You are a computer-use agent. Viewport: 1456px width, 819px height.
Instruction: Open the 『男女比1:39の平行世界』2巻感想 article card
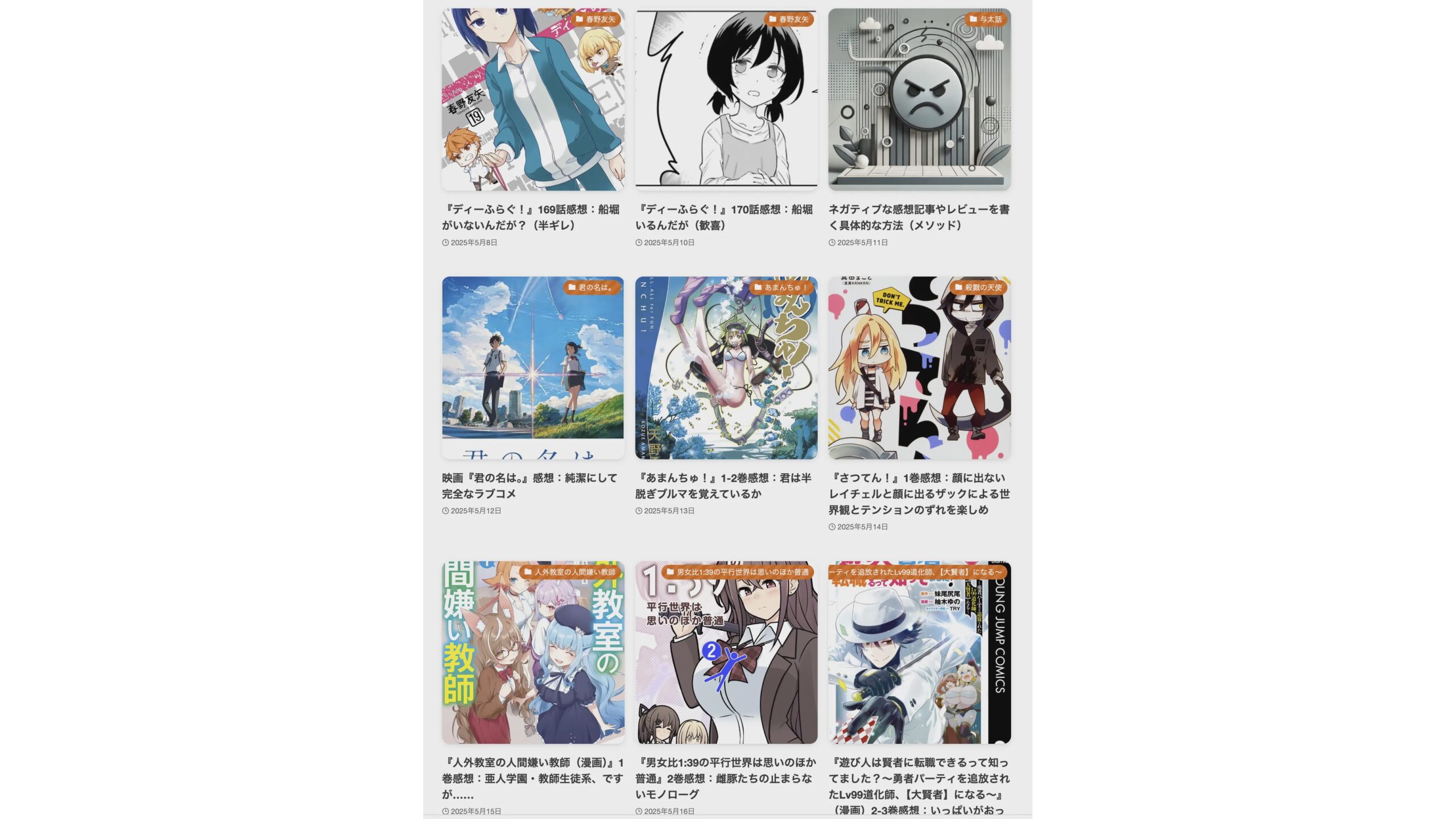[726, 778]
